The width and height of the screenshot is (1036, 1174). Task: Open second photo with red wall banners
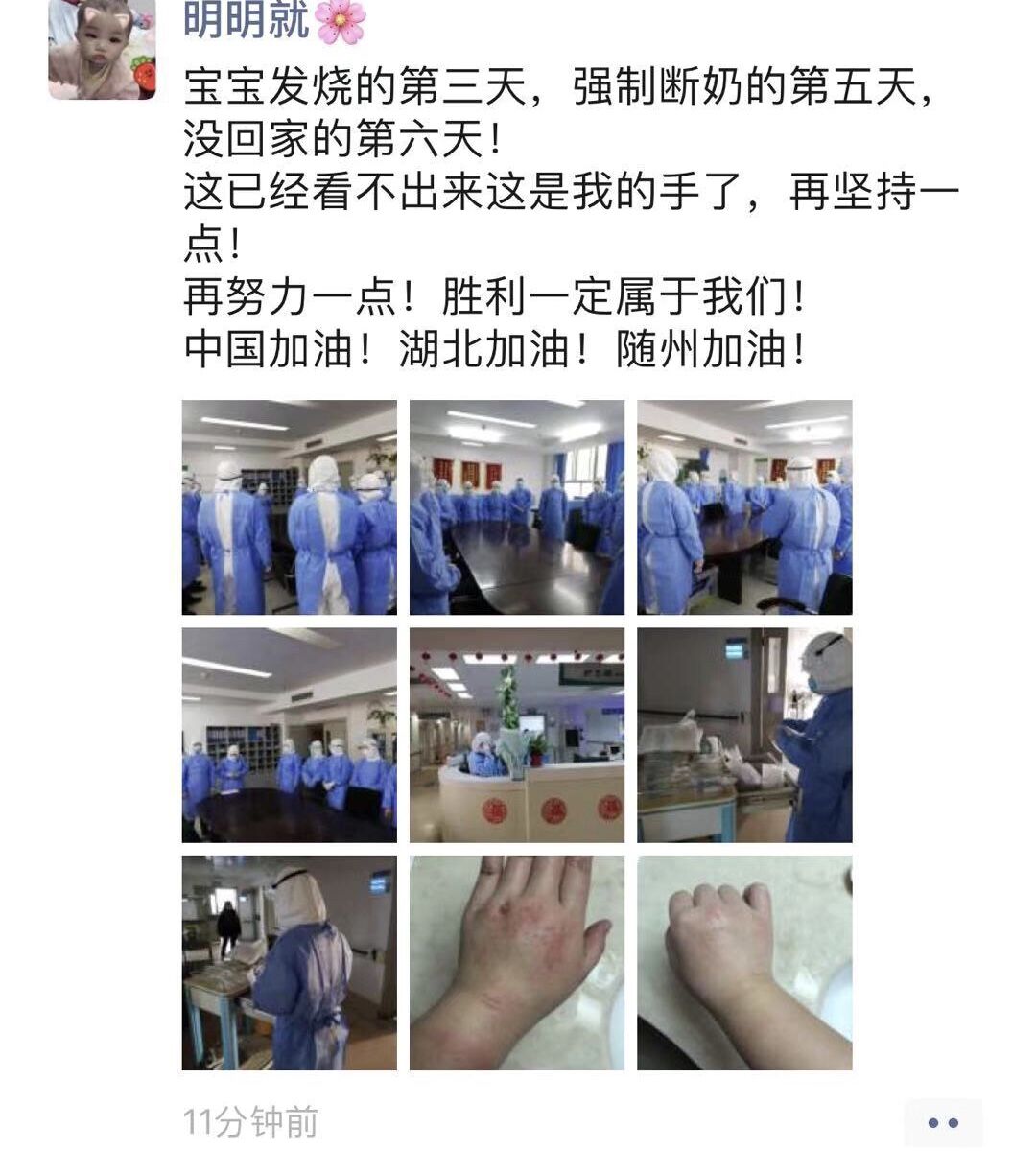[516, 506]
